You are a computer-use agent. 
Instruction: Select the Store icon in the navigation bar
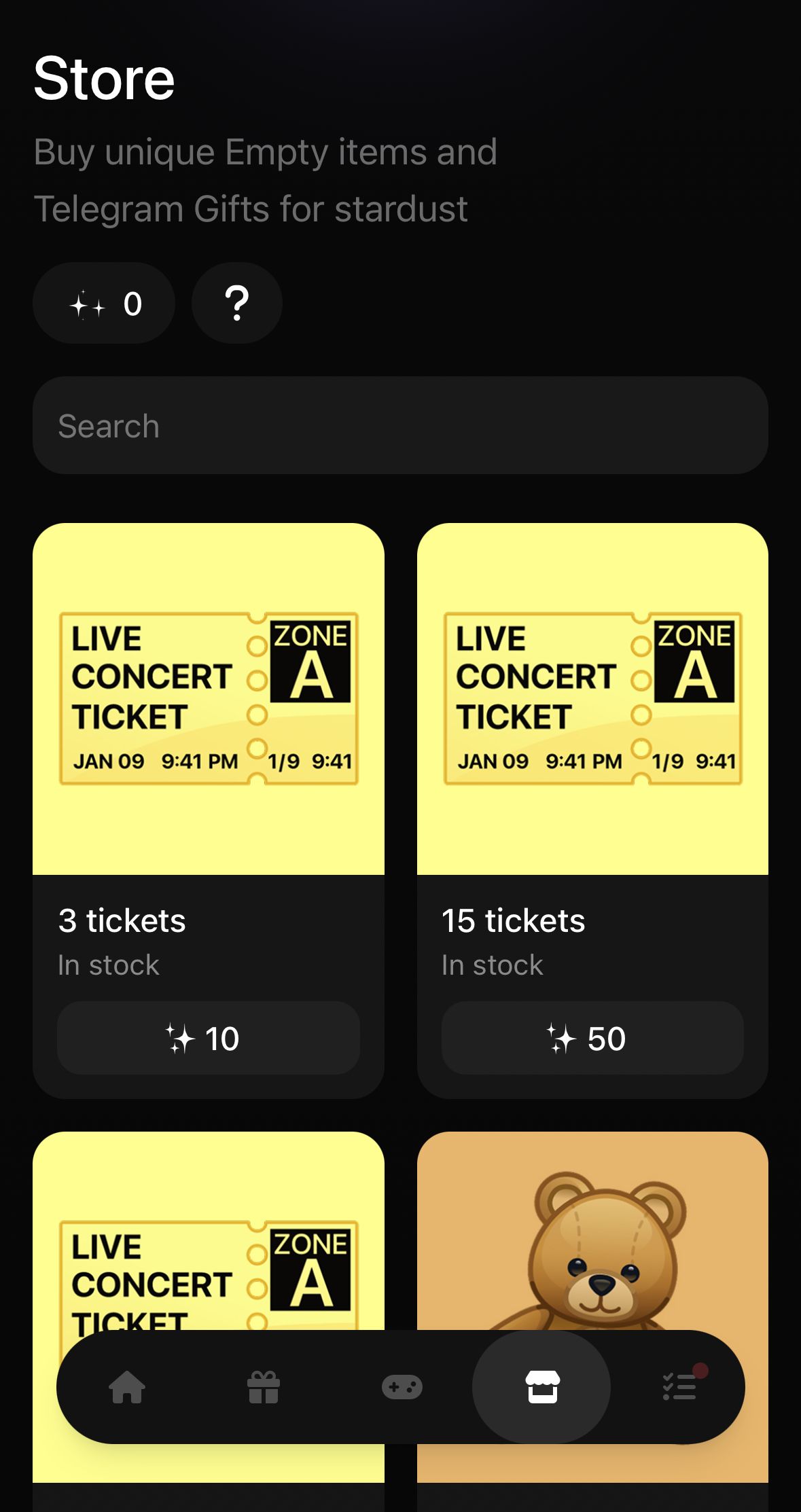tap(541, 1388)
